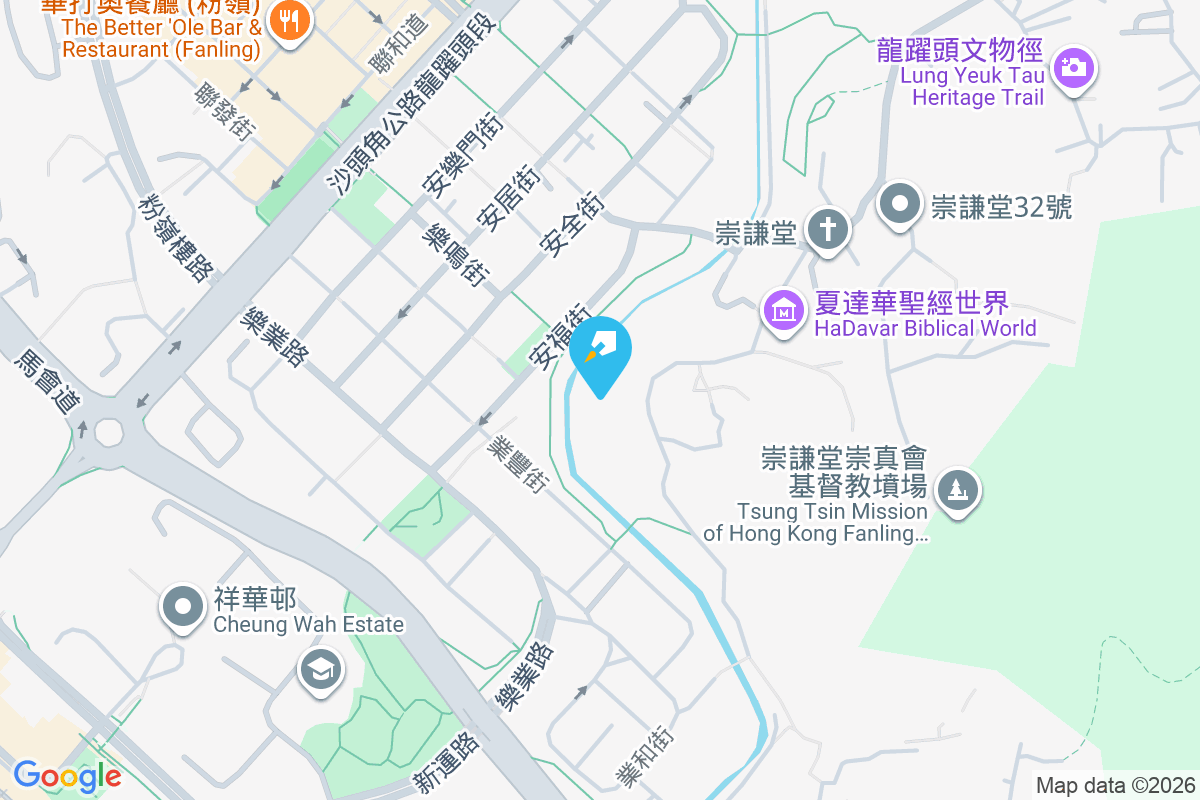
Task: Tap the school marker below Cheung Wah Estate
Action: (321, 670)
